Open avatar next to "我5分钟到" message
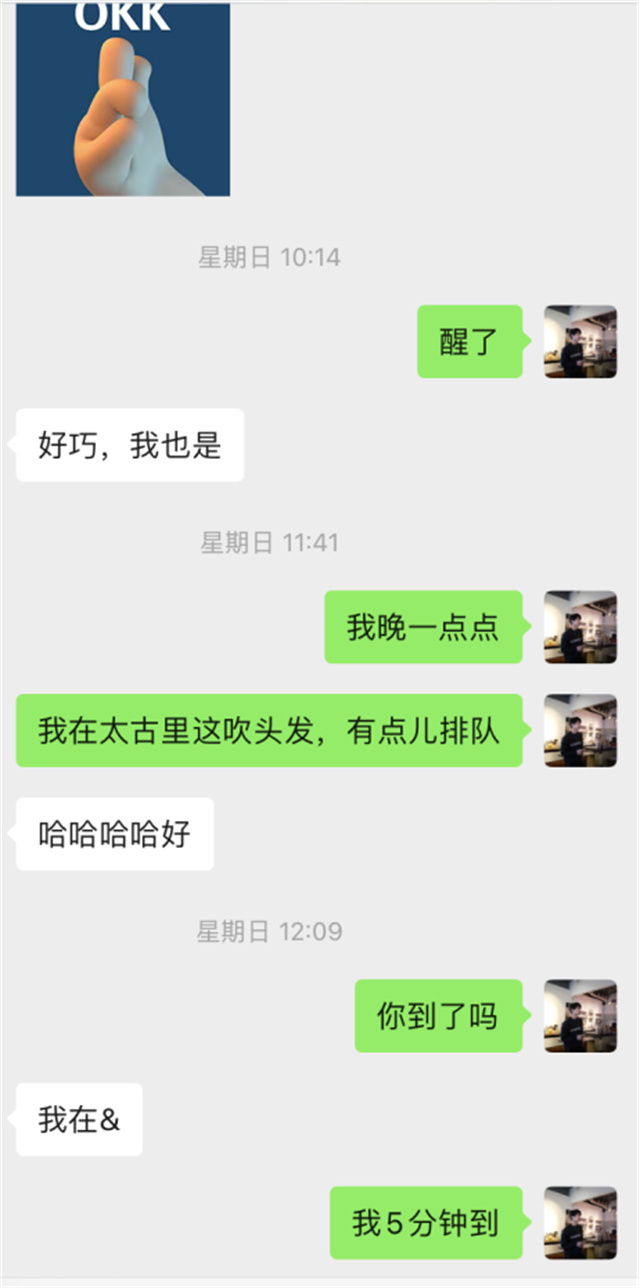Viewport: 640px width, 1288px height. (x=580, y=1222)
